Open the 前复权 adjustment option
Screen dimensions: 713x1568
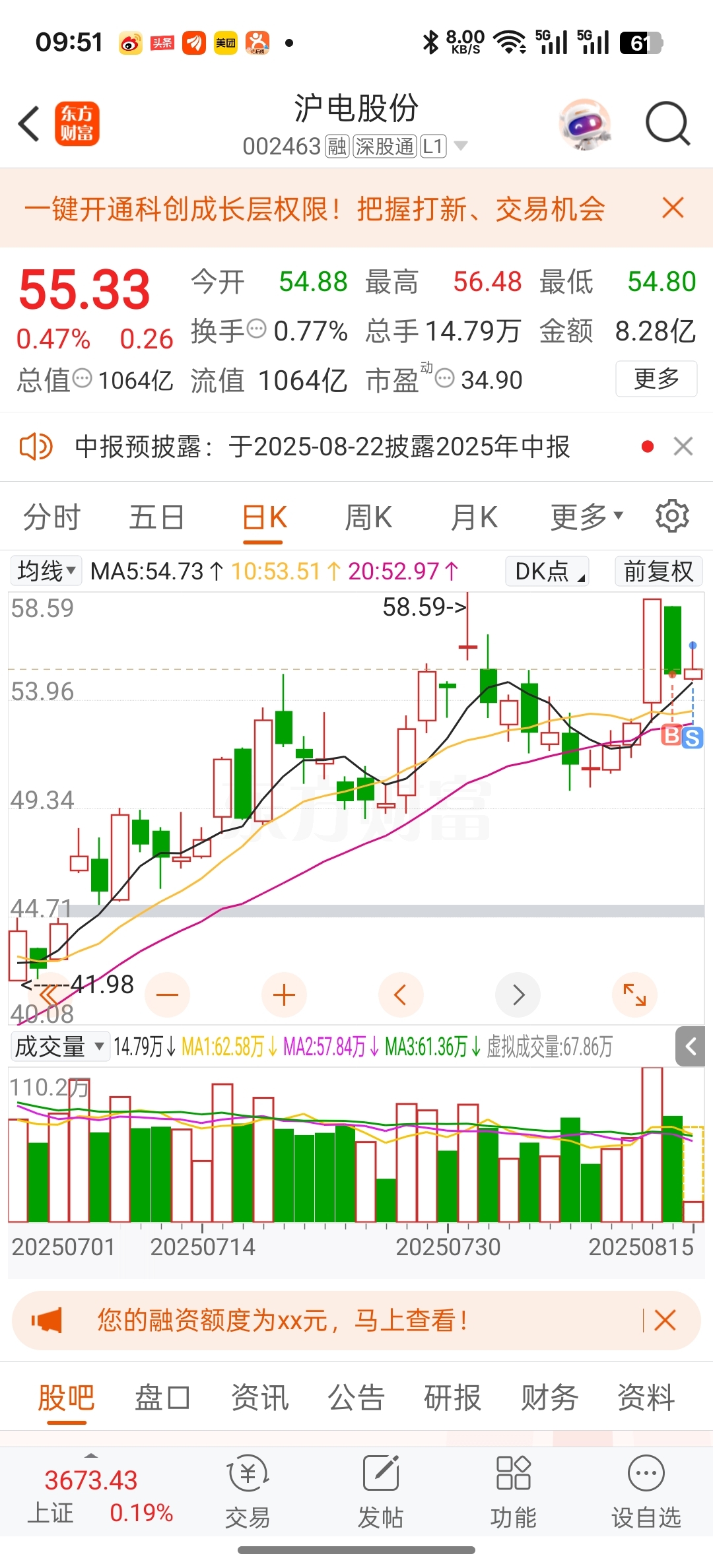[658, 571]
